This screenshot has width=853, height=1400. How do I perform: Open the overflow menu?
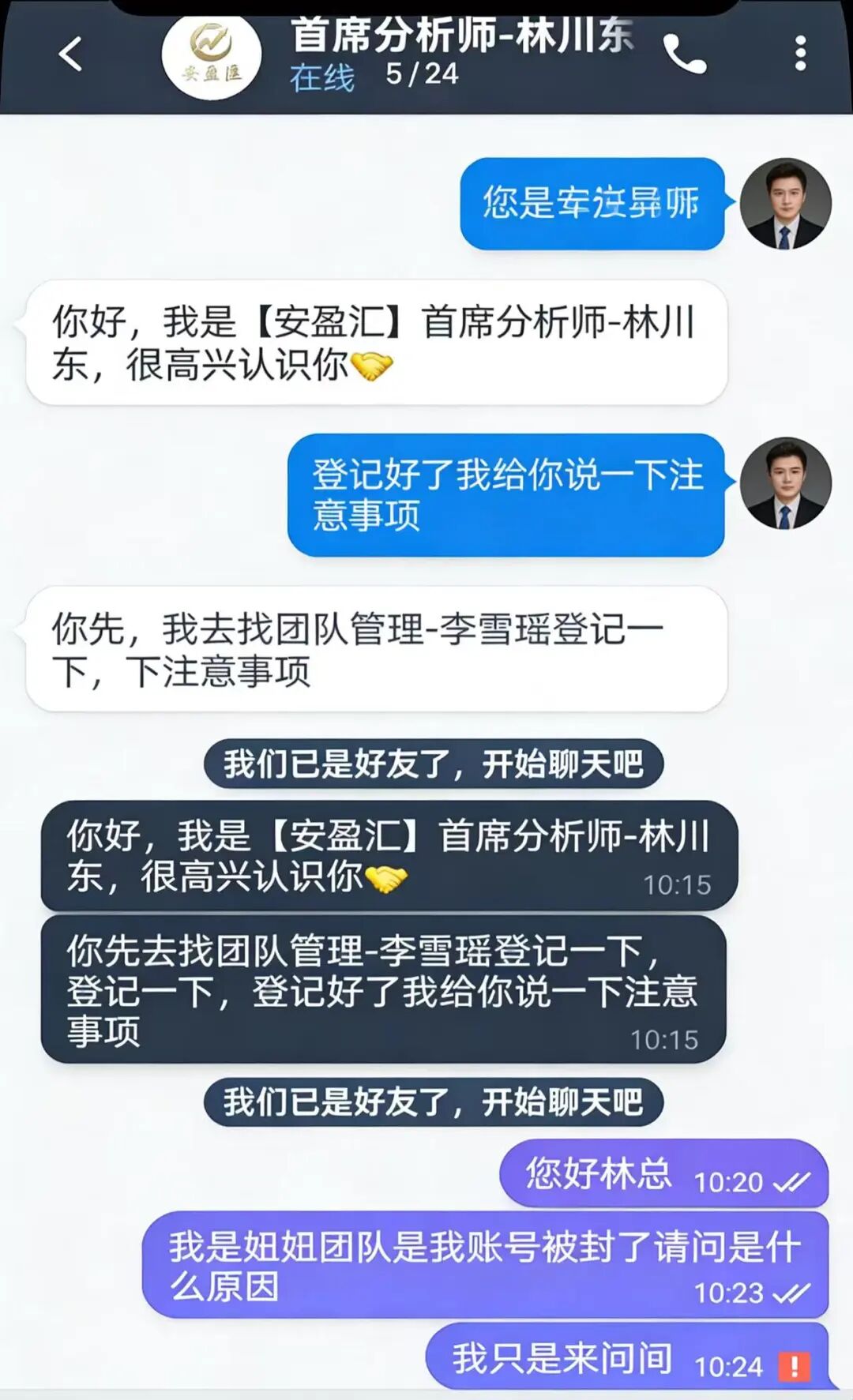pos(800,54)
